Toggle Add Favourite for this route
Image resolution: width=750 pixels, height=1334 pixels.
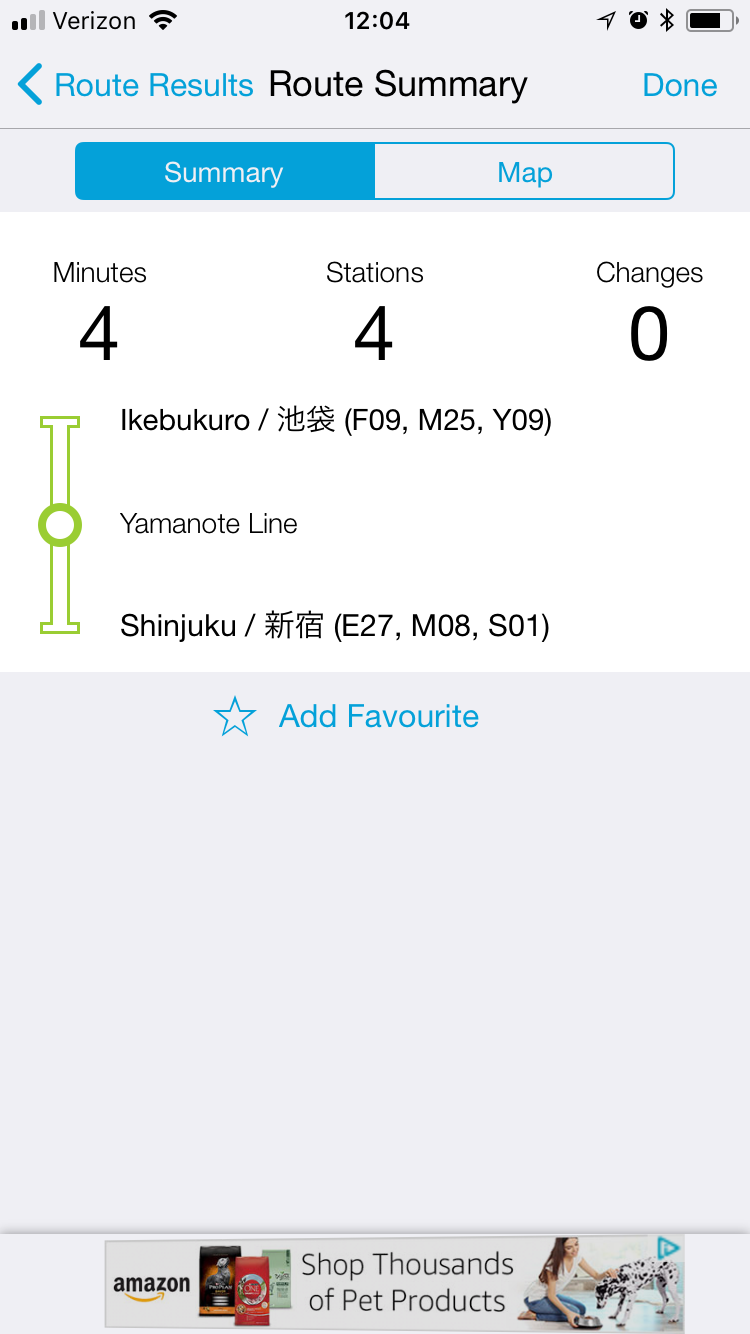[x=378, y=715]
